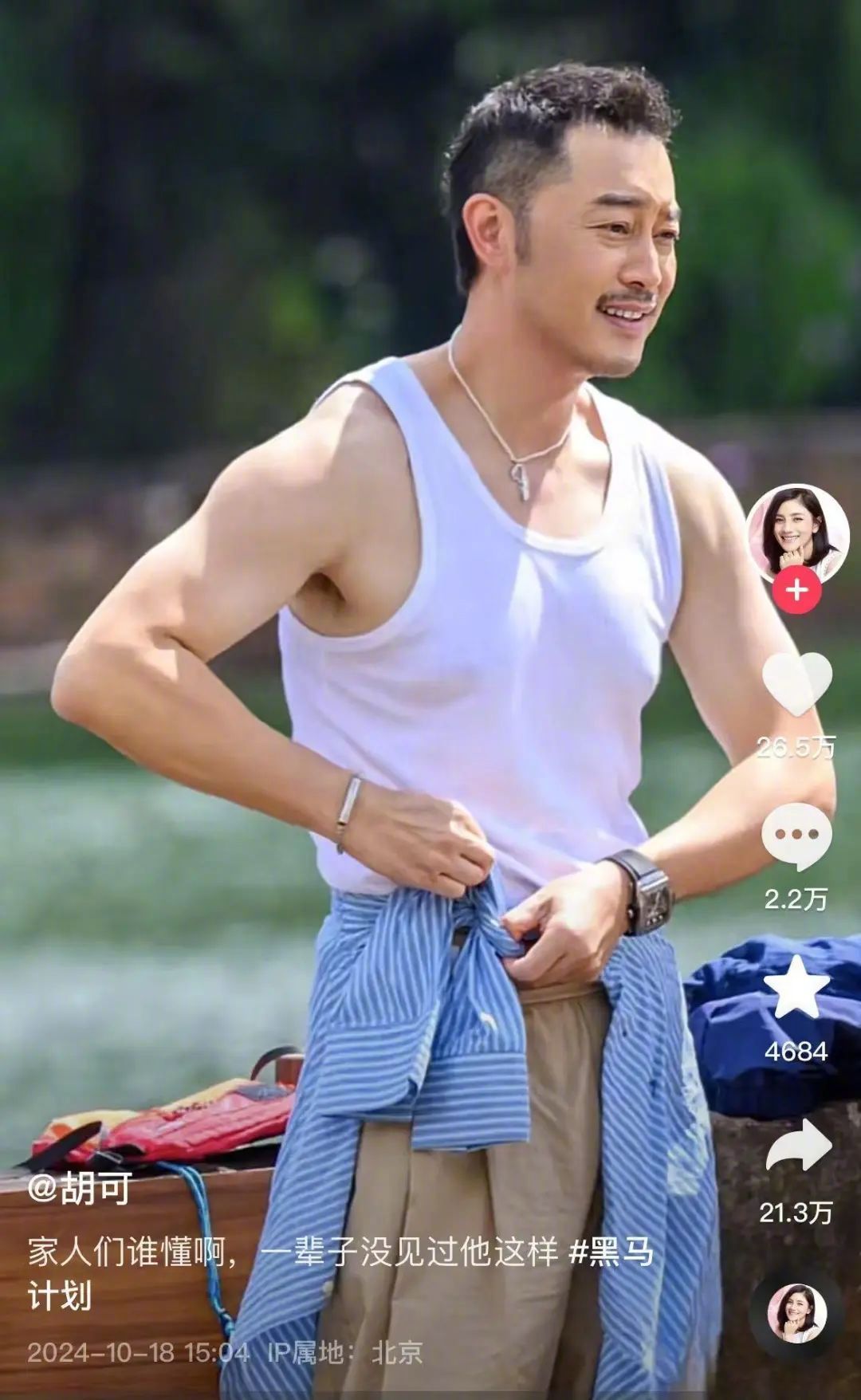Open the @胡可 username link
The width and height of the screenshot is (861, 1400).
(x=80, y=1190)
